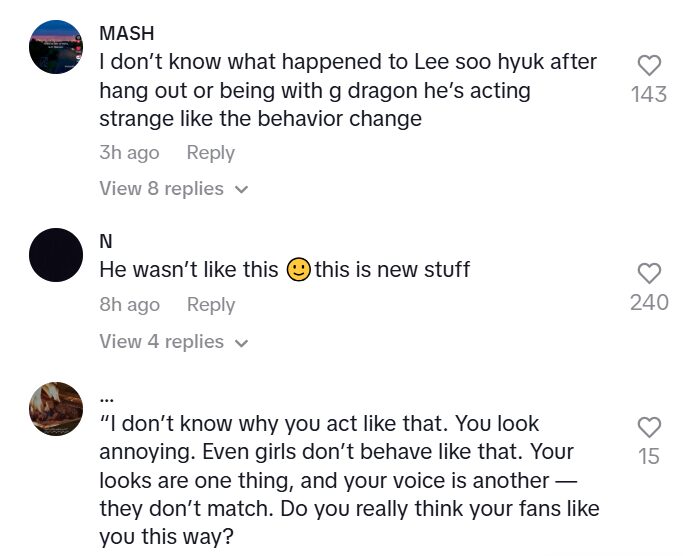Tap the username MASH
This screenshot has width=693, height=556.
(126, 33)
